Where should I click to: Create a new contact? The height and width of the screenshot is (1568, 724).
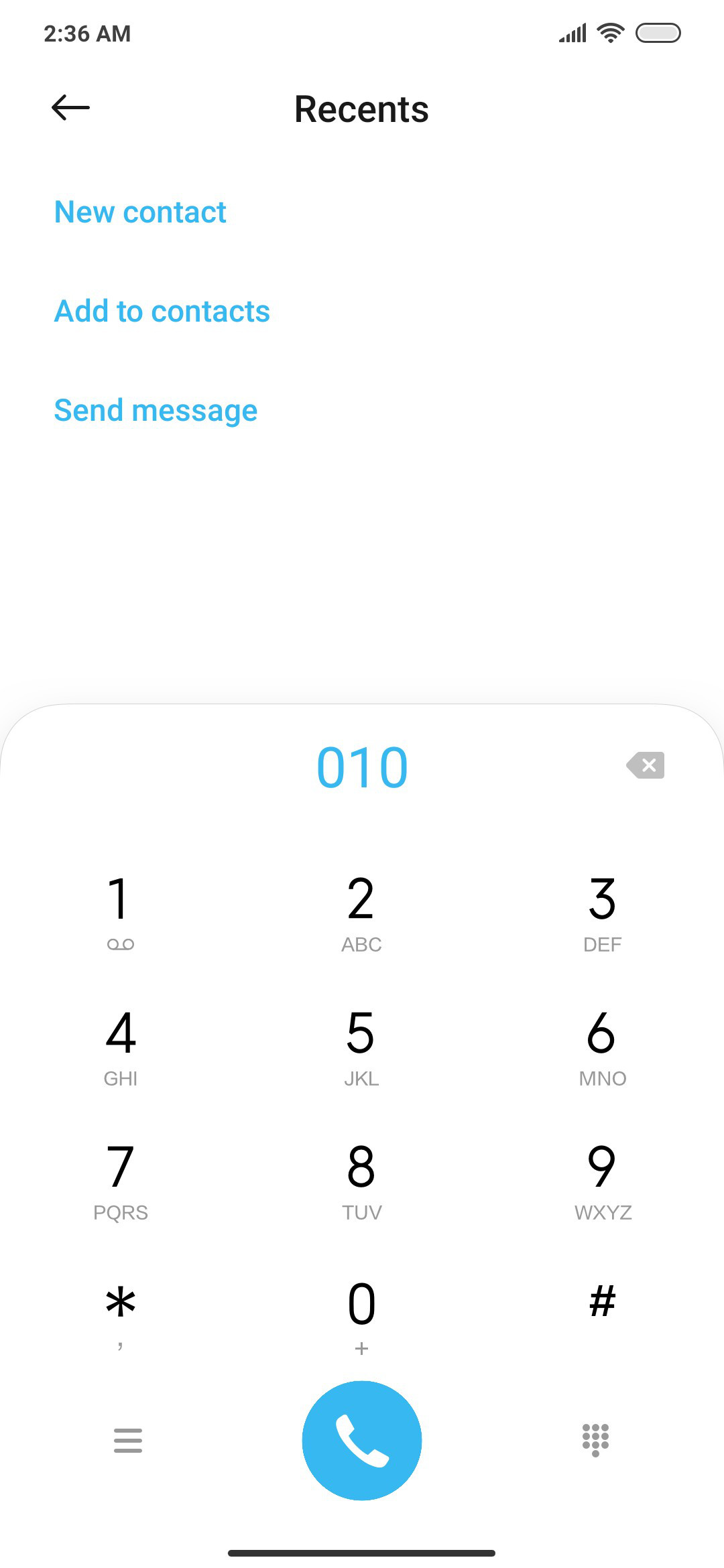[x=140, y=212]
